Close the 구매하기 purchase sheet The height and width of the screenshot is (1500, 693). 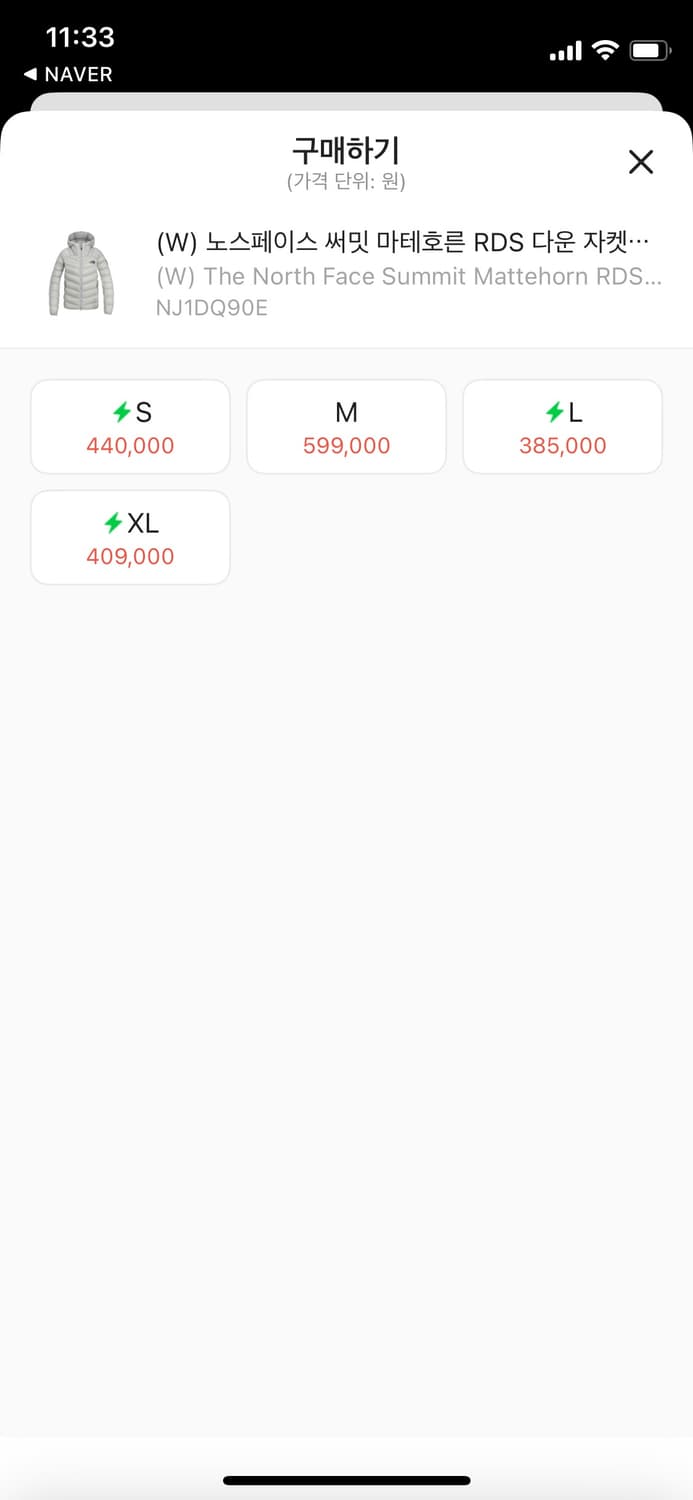(x=640, y=162)
